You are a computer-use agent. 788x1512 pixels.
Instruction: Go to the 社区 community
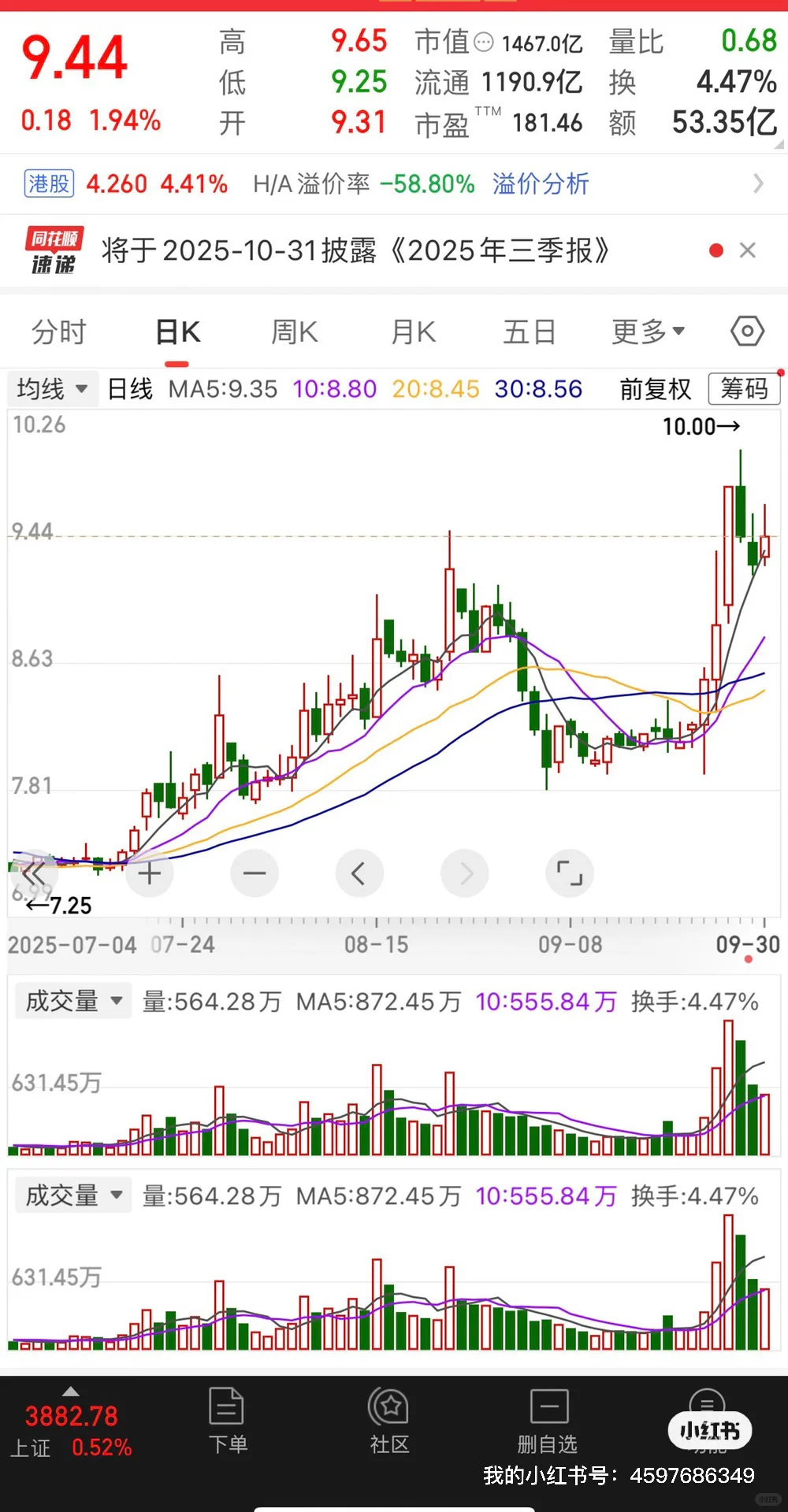(389, 1421)
